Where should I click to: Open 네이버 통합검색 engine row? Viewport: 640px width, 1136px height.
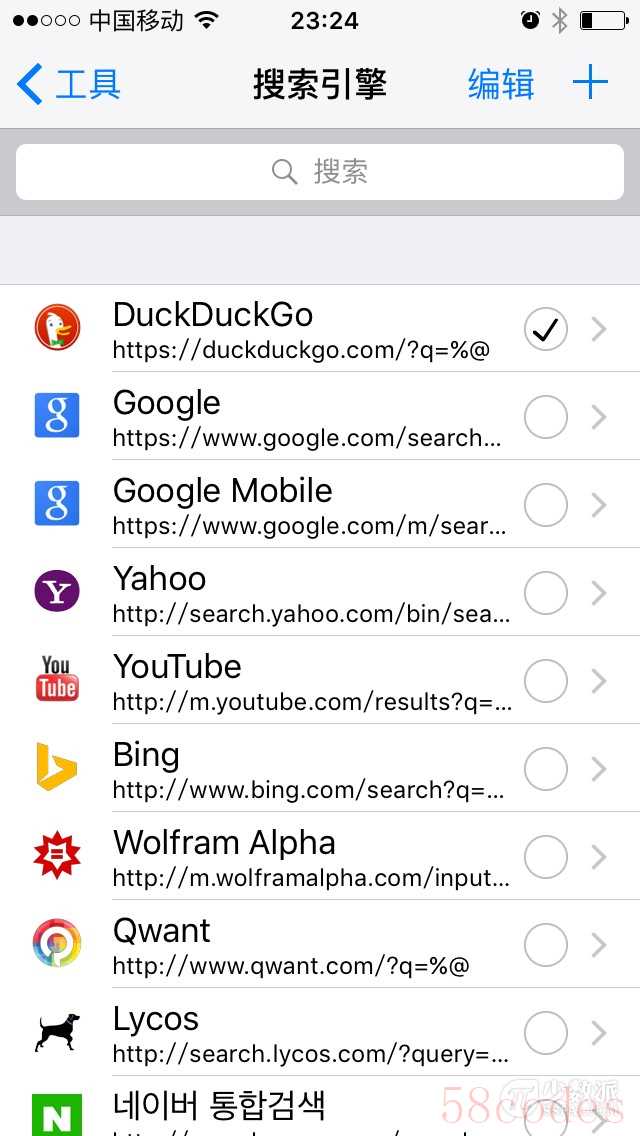(320, 1106)
